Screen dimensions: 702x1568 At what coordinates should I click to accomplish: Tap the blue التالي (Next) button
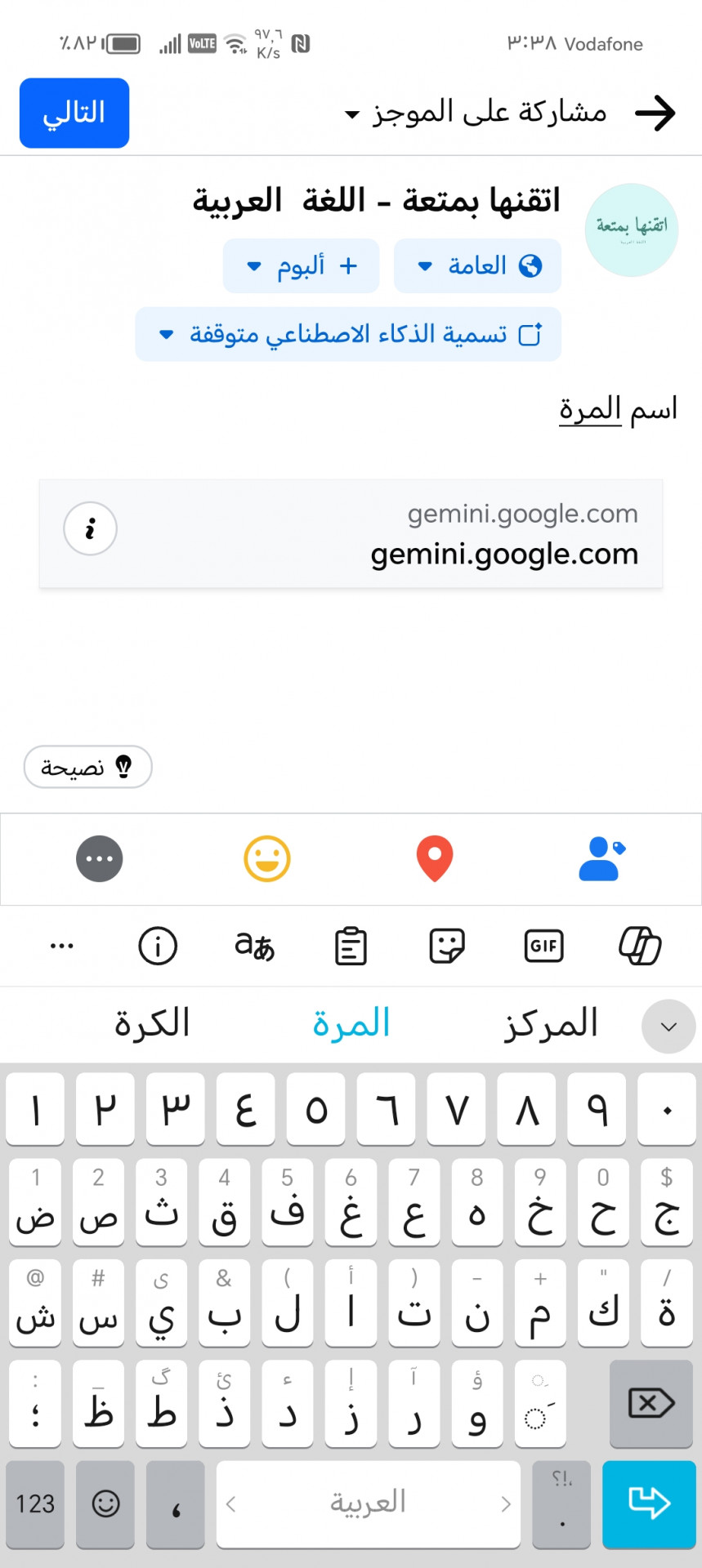click(x=74, y=113)
